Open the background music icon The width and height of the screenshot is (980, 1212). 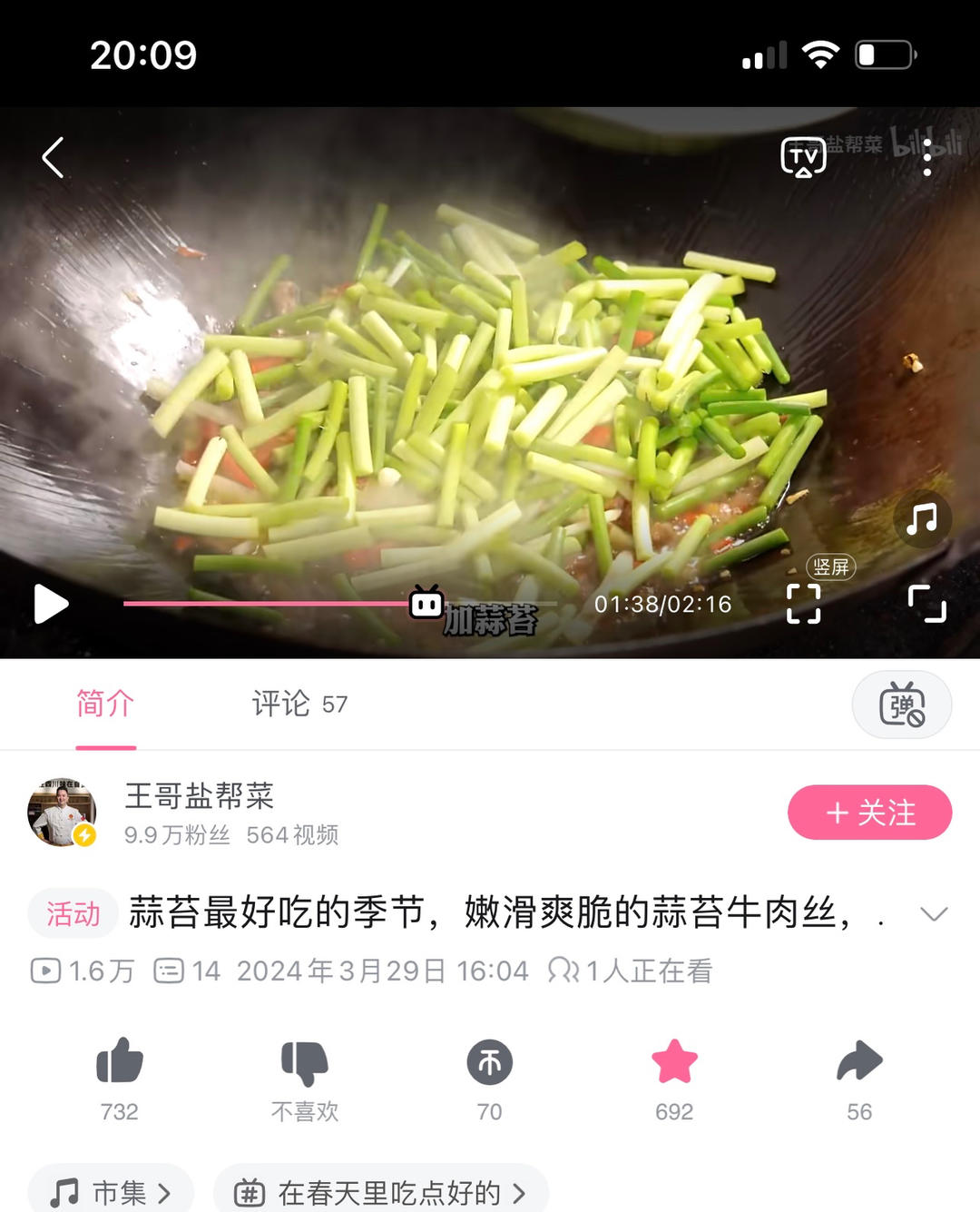click(922, 519)
